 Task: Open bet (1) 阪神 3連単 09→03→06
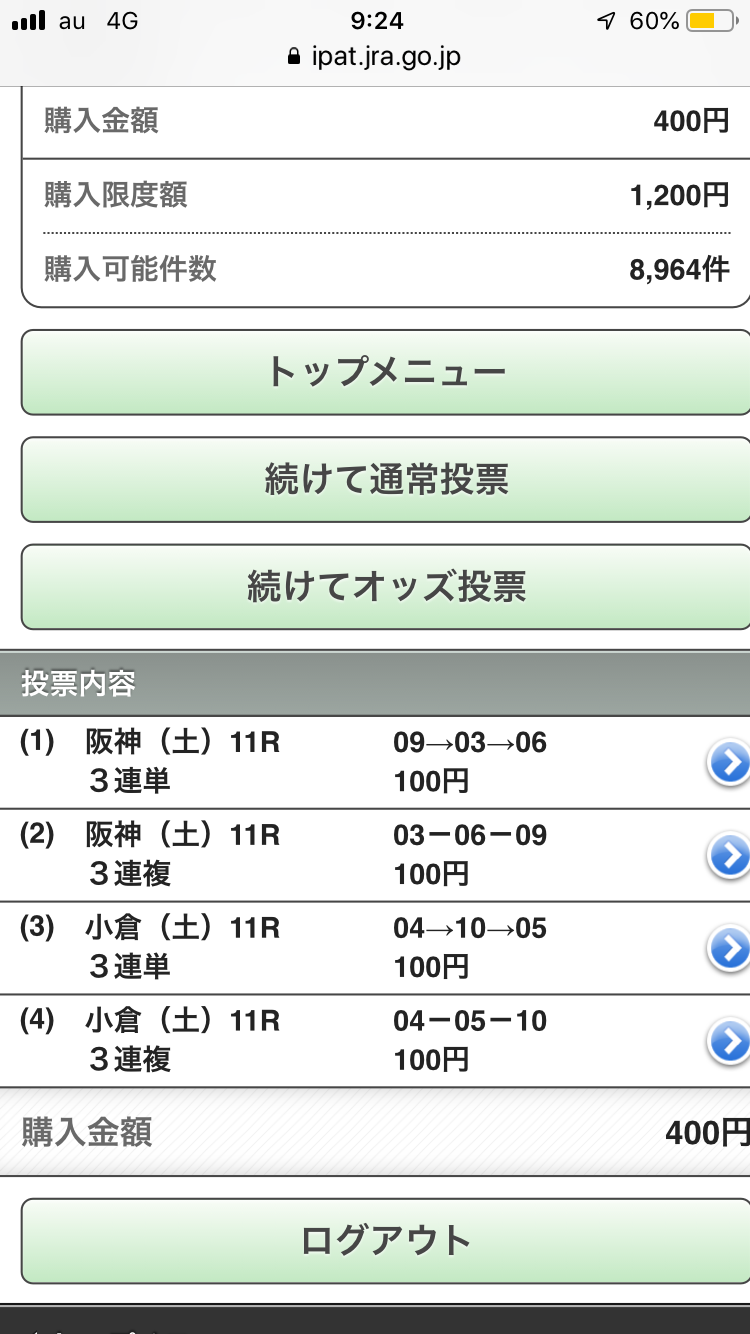click(729, 763)
